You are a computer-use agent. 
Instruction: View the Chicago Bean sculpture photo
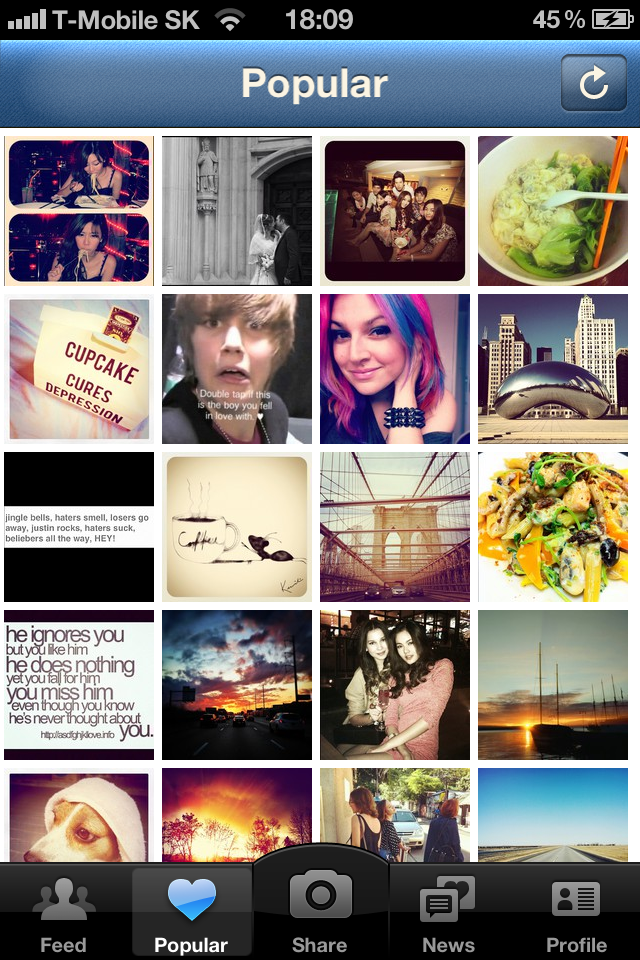pos(553,369)
